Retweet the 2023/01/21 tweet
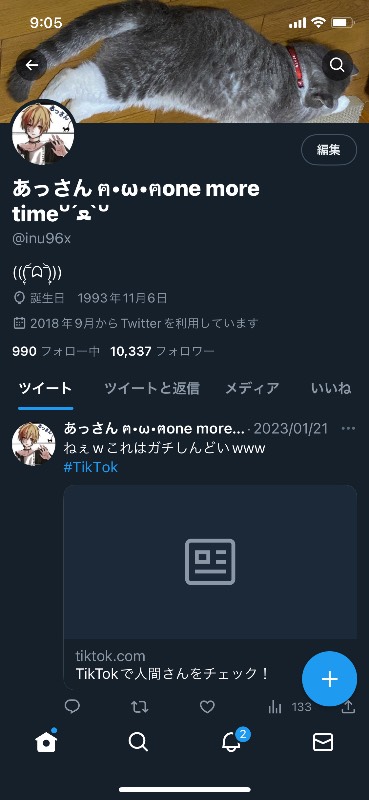The height and width of the screenshot is (800, 369). tap(139, 707)
